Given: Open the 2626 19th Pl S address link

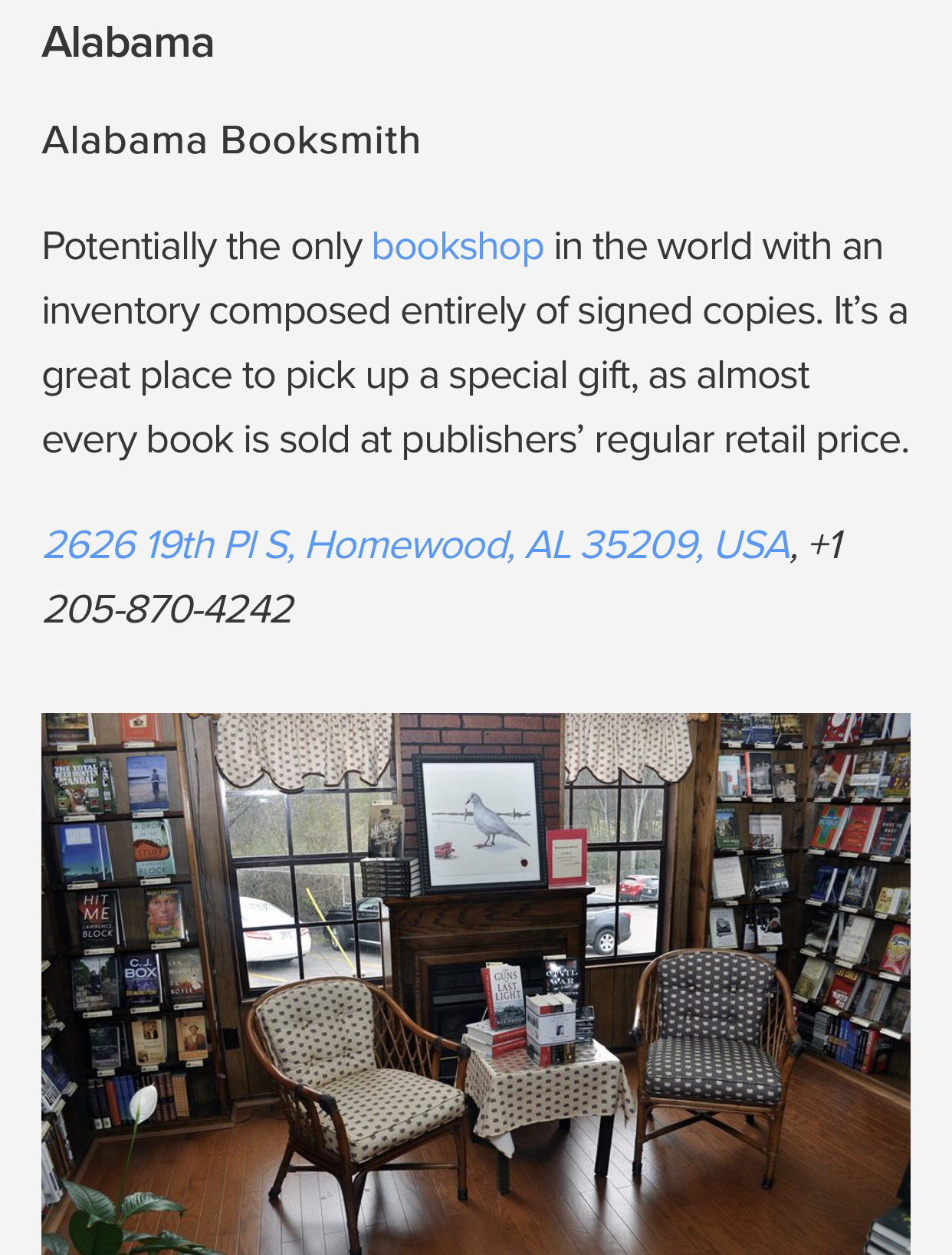Looking at the screenshot, I should tap(416, 545).
